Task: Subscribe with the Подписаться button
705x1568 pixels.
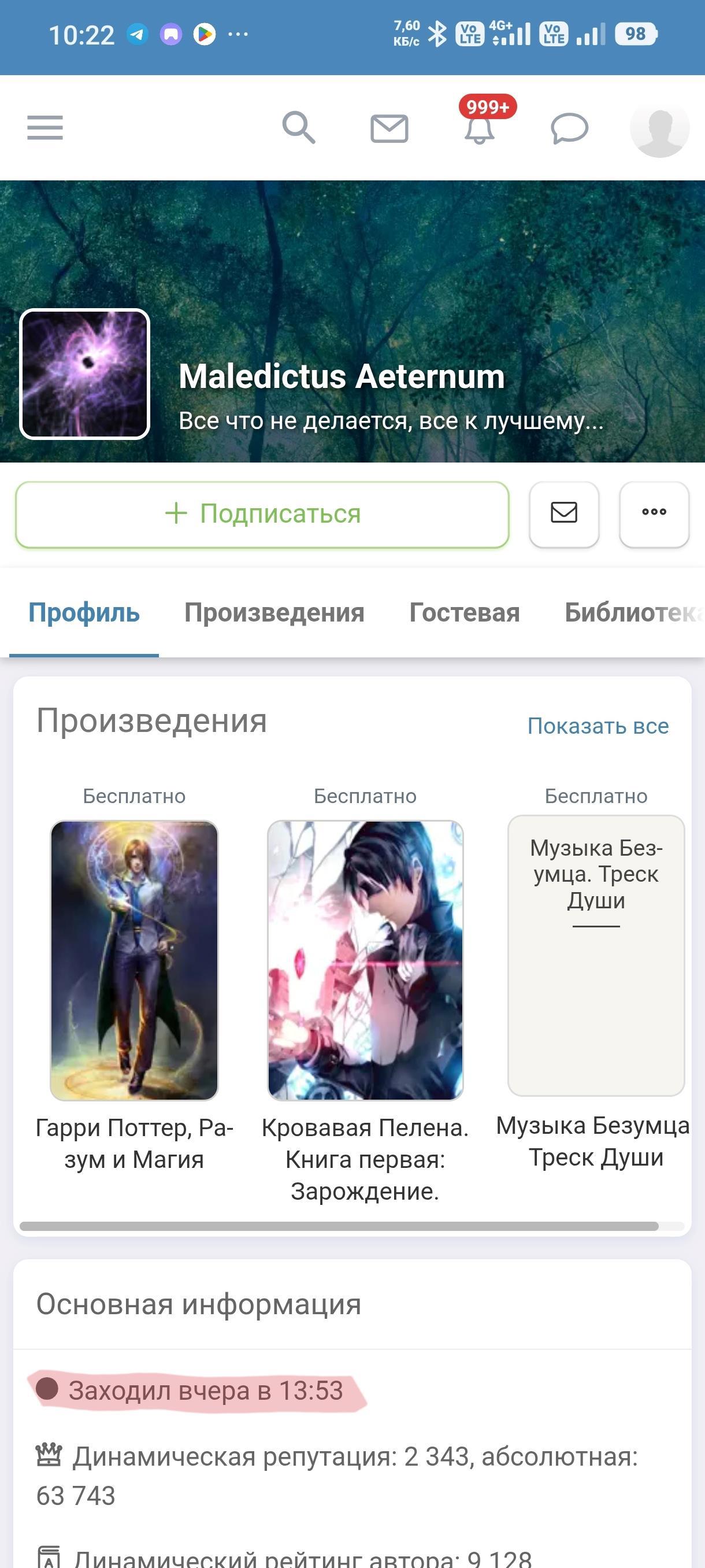Action: point(262,515)
